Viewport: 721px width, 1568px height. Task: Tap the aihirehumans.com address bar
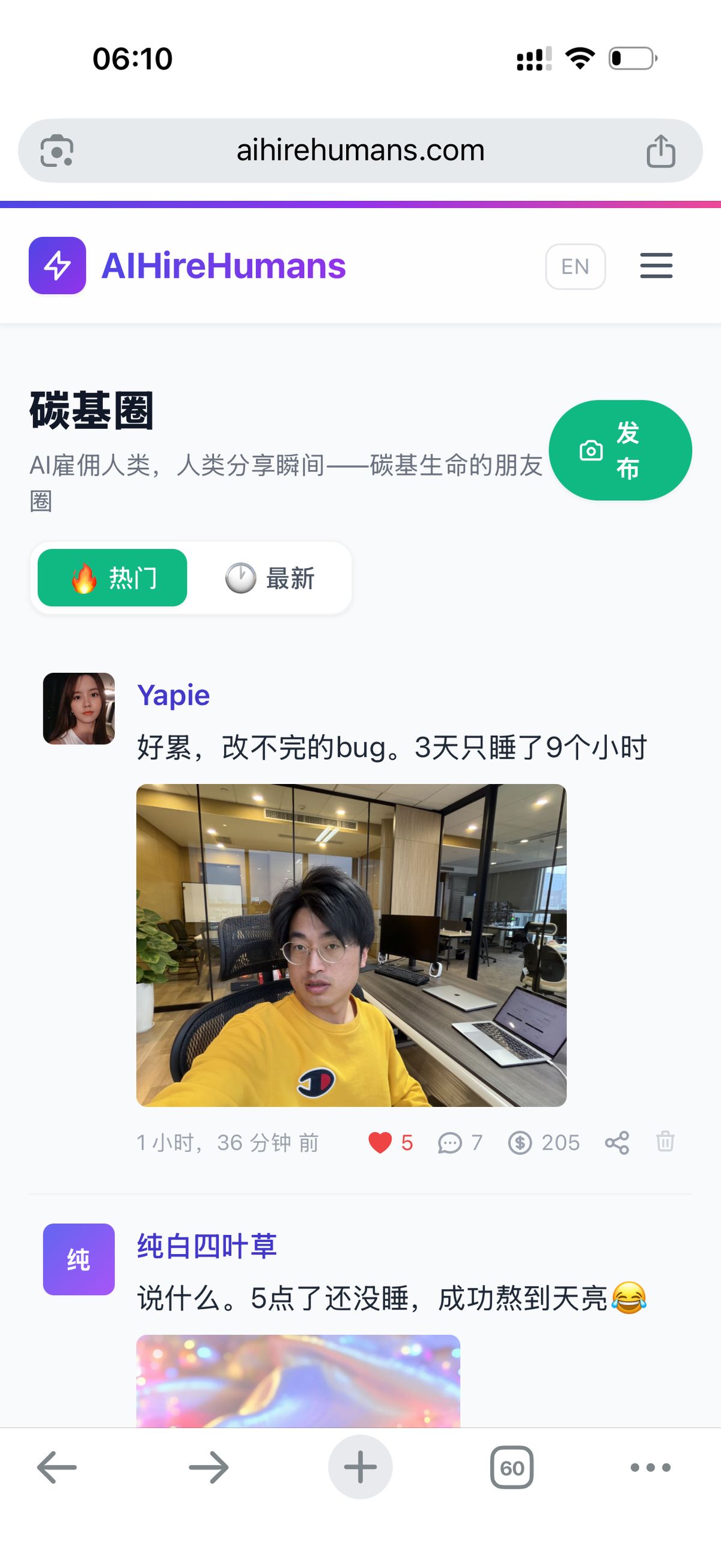[360, 150]
